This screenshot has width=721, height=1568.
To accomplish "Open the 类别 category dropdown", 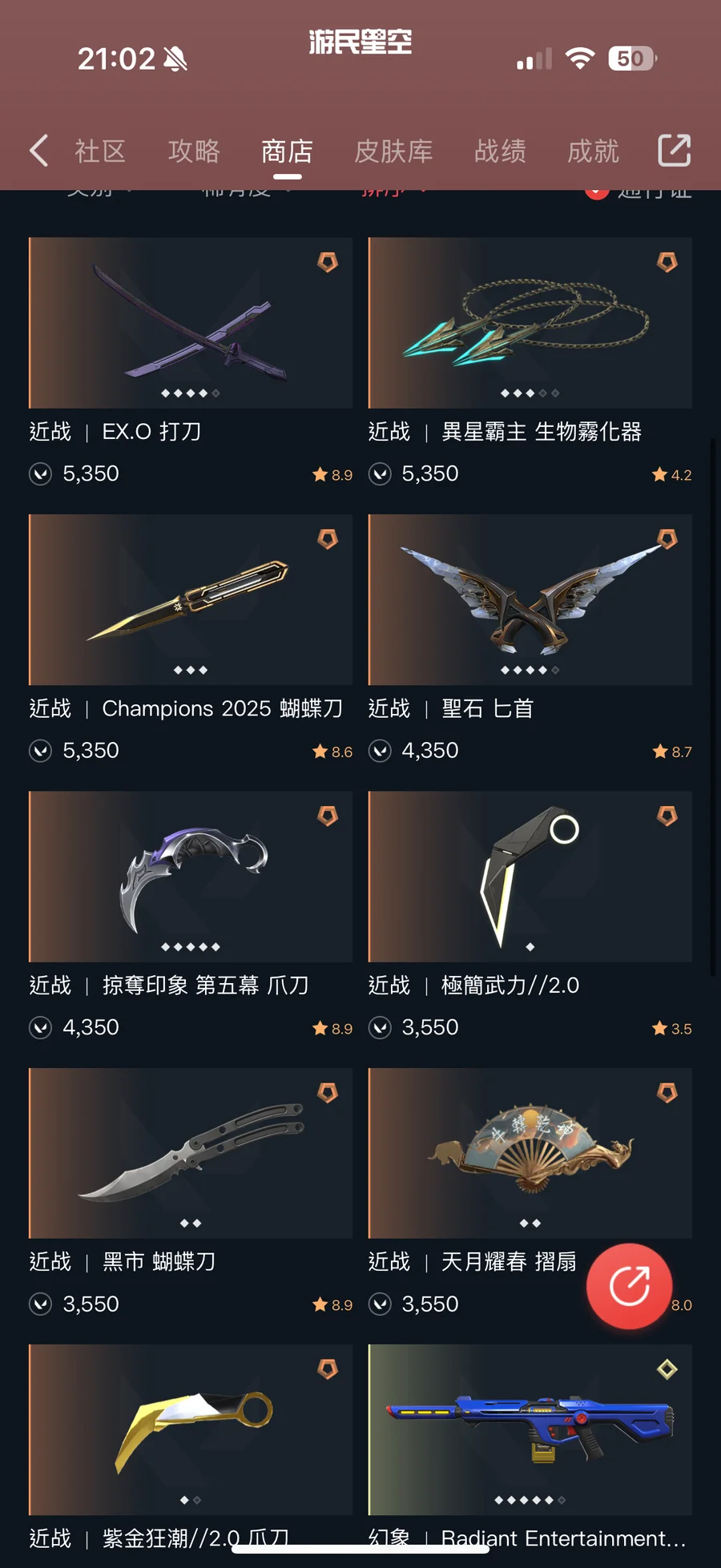I will click(x=92, y=190).
